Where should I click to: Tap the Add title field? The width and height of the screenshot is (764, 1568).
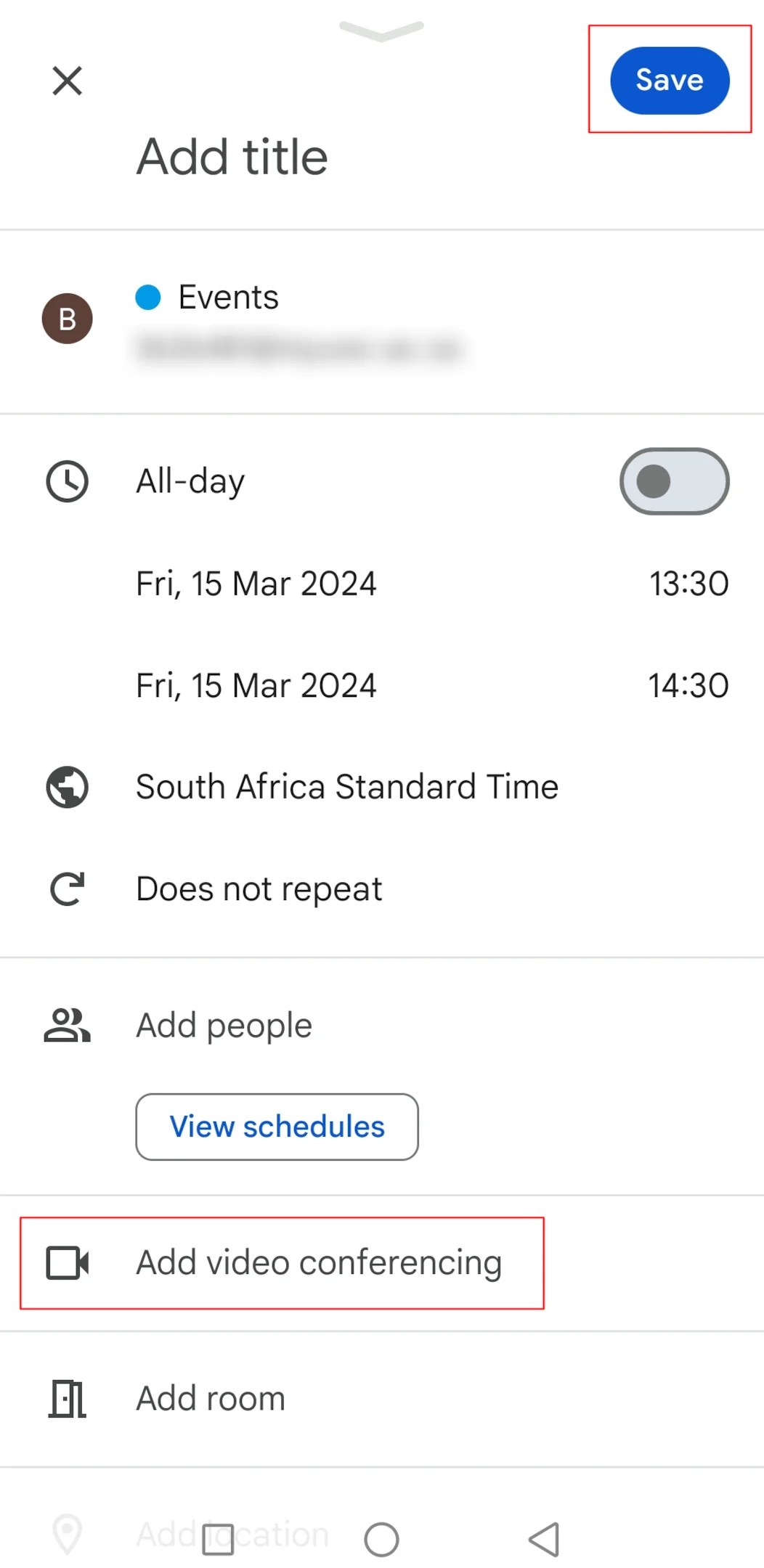(x=232, y=155)
